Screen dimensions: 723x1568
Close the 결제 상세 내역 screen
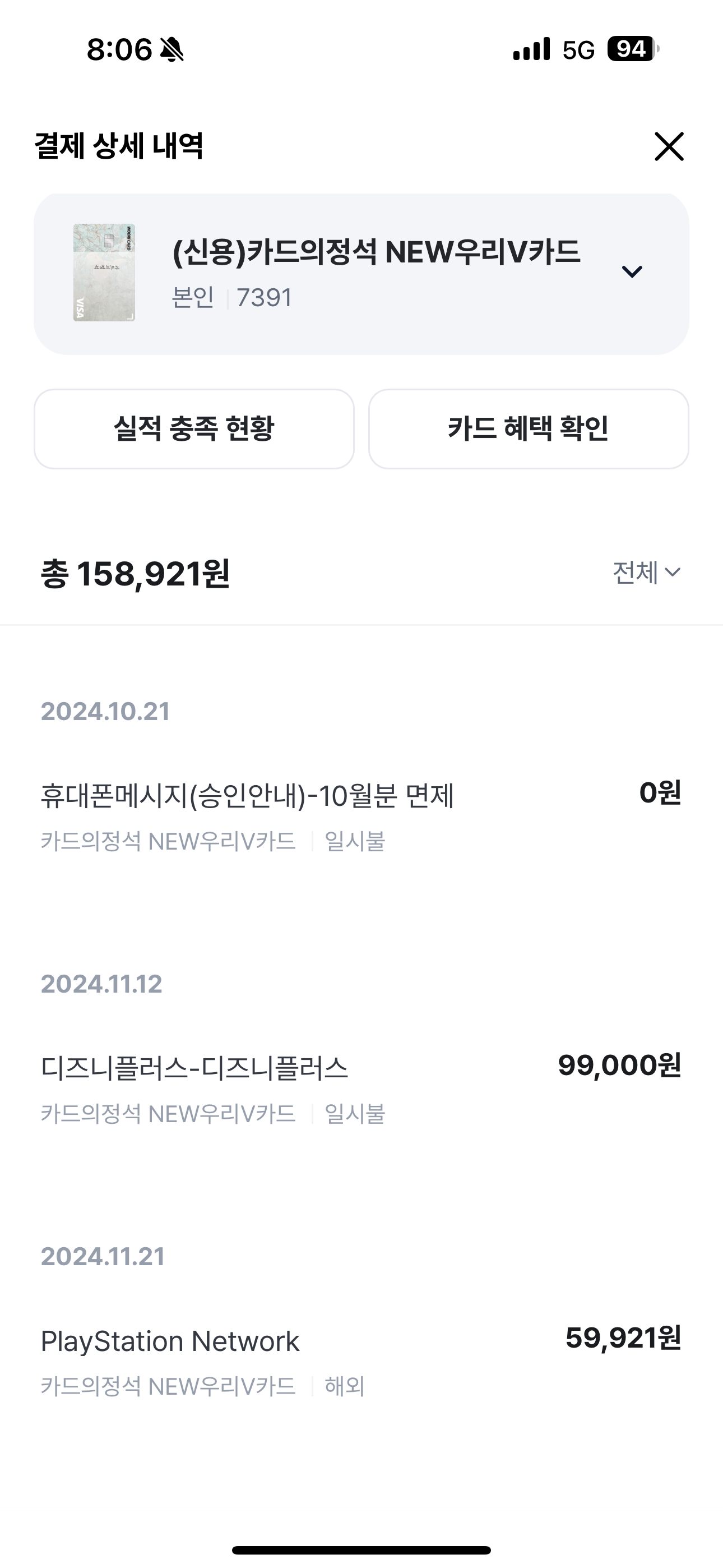coord(669,147)
